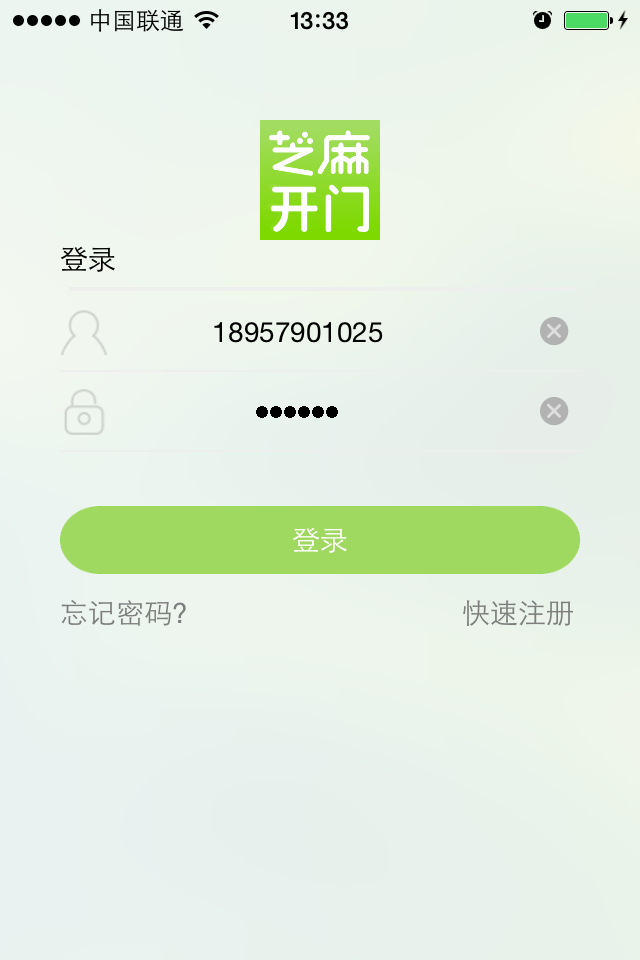Open the 忘记密码? link

[x=124, y=613]
